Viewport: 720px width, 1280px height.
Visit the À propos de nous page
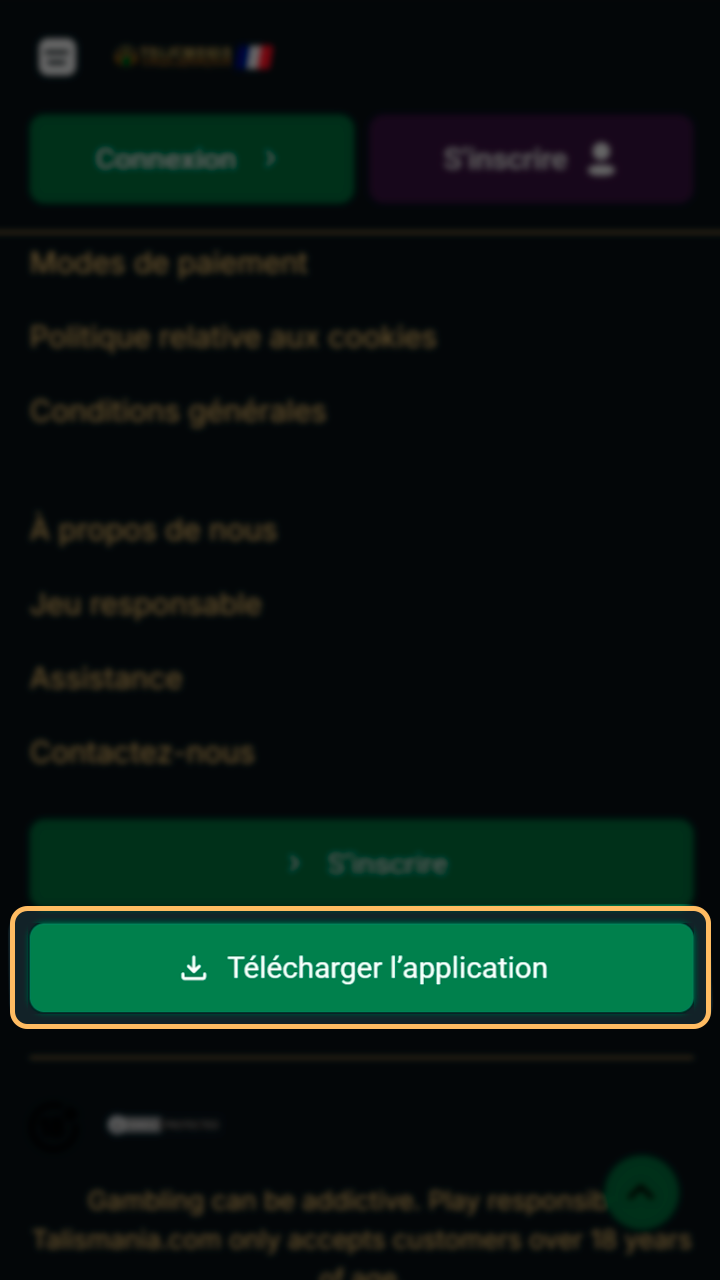[152, 531]
